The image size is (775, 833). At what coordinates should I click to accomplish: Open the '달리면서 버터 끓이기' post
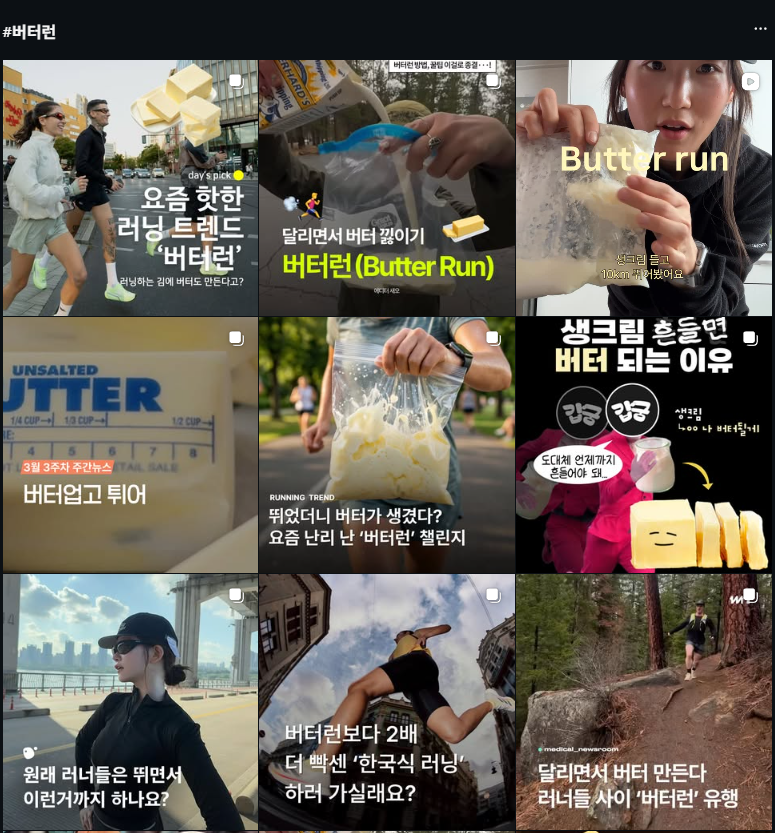click(387, 188)
